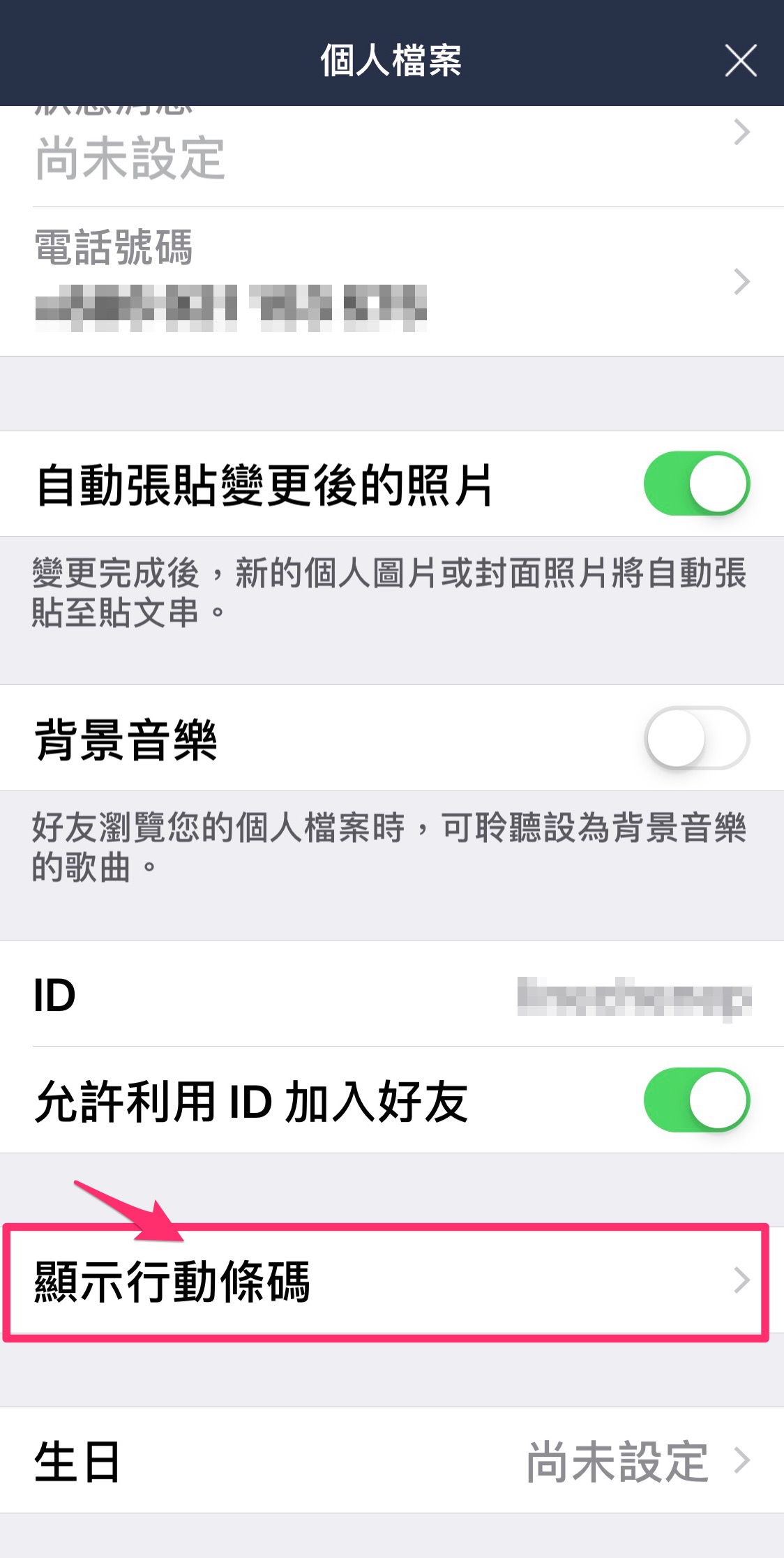
Task: Toggle off 自動張貼變更後的照片
Action: pos(696,484)
